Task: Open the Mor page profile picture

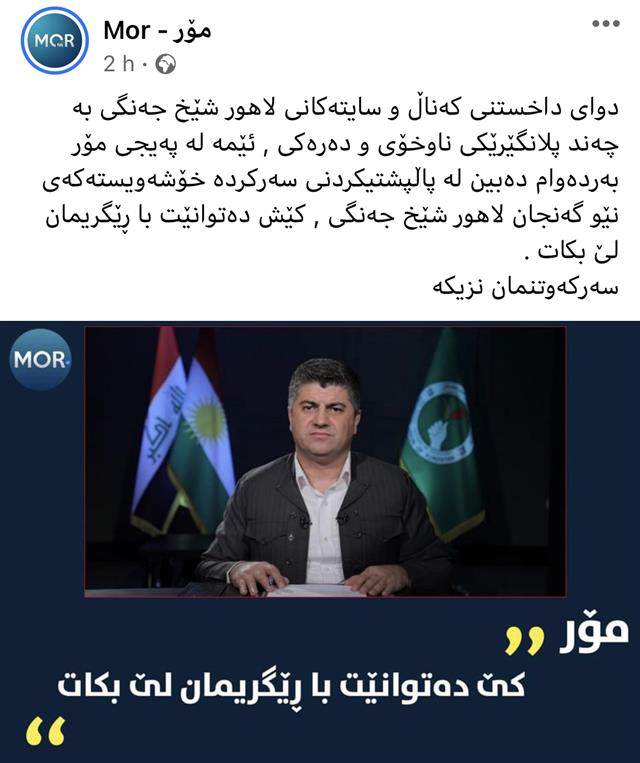Action: click(x=55, y=41)
